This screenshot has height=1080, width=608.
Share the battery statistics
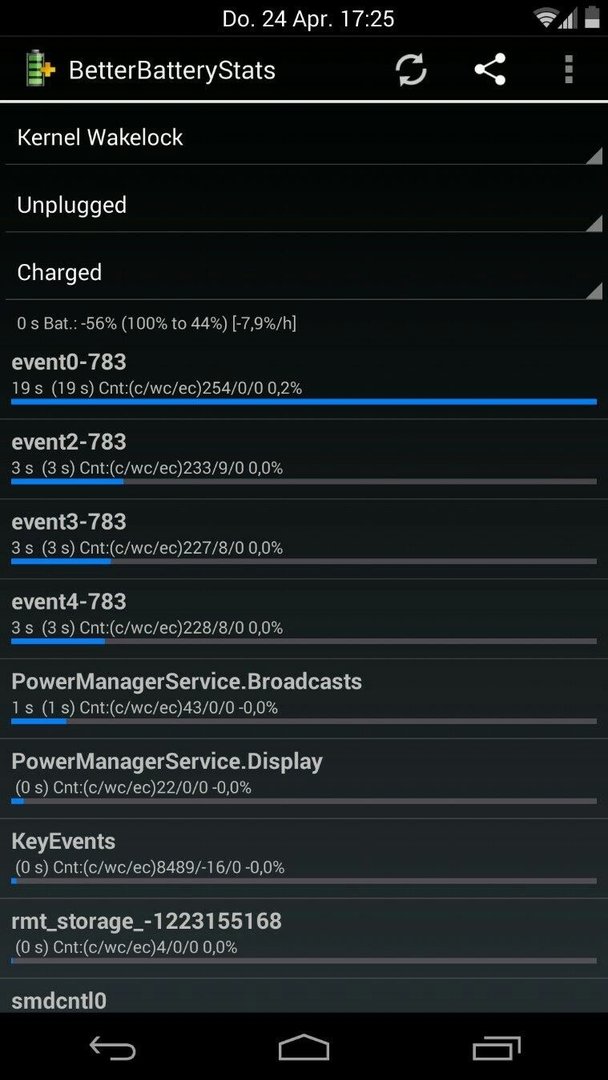[490, 70]
